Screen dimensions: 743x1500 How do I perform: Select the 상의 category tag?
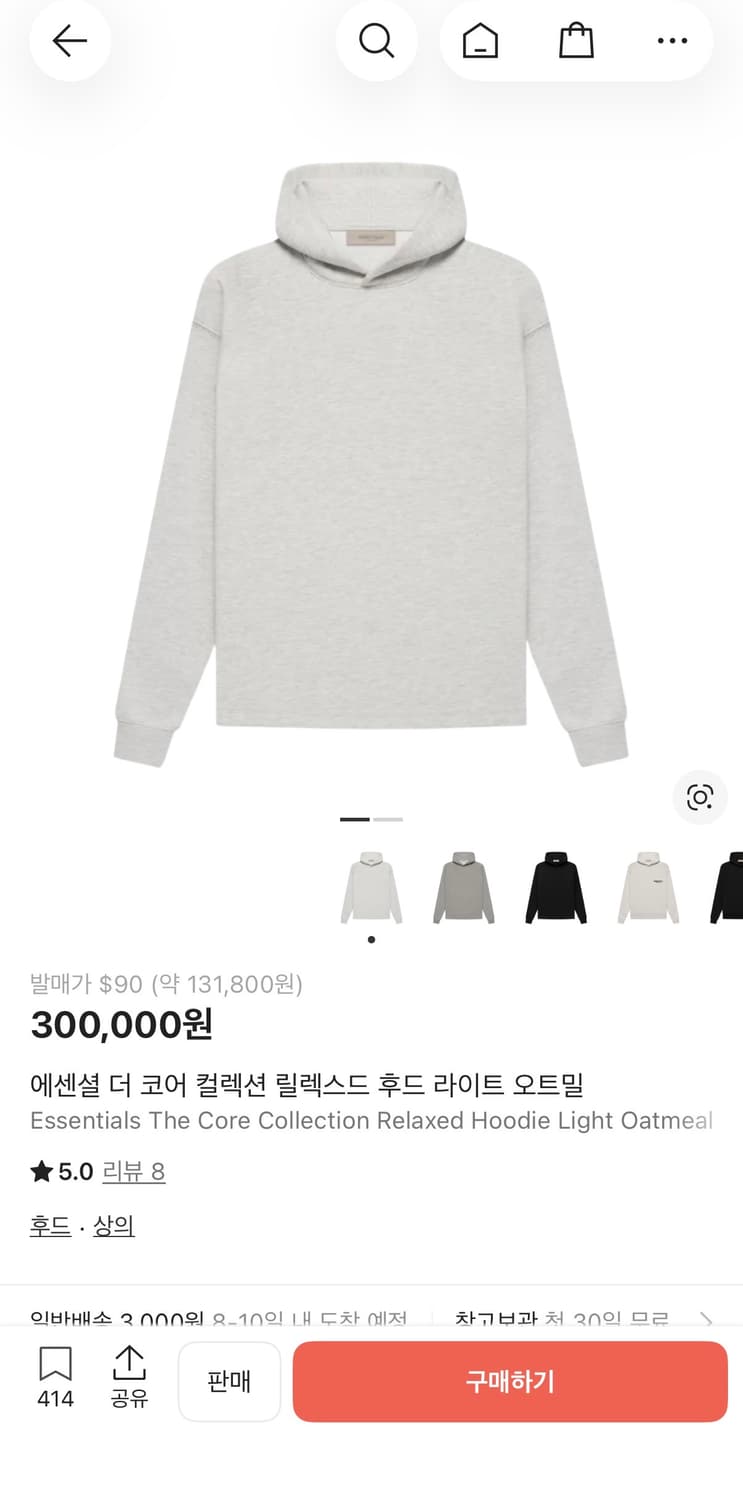coord(113,1225)
